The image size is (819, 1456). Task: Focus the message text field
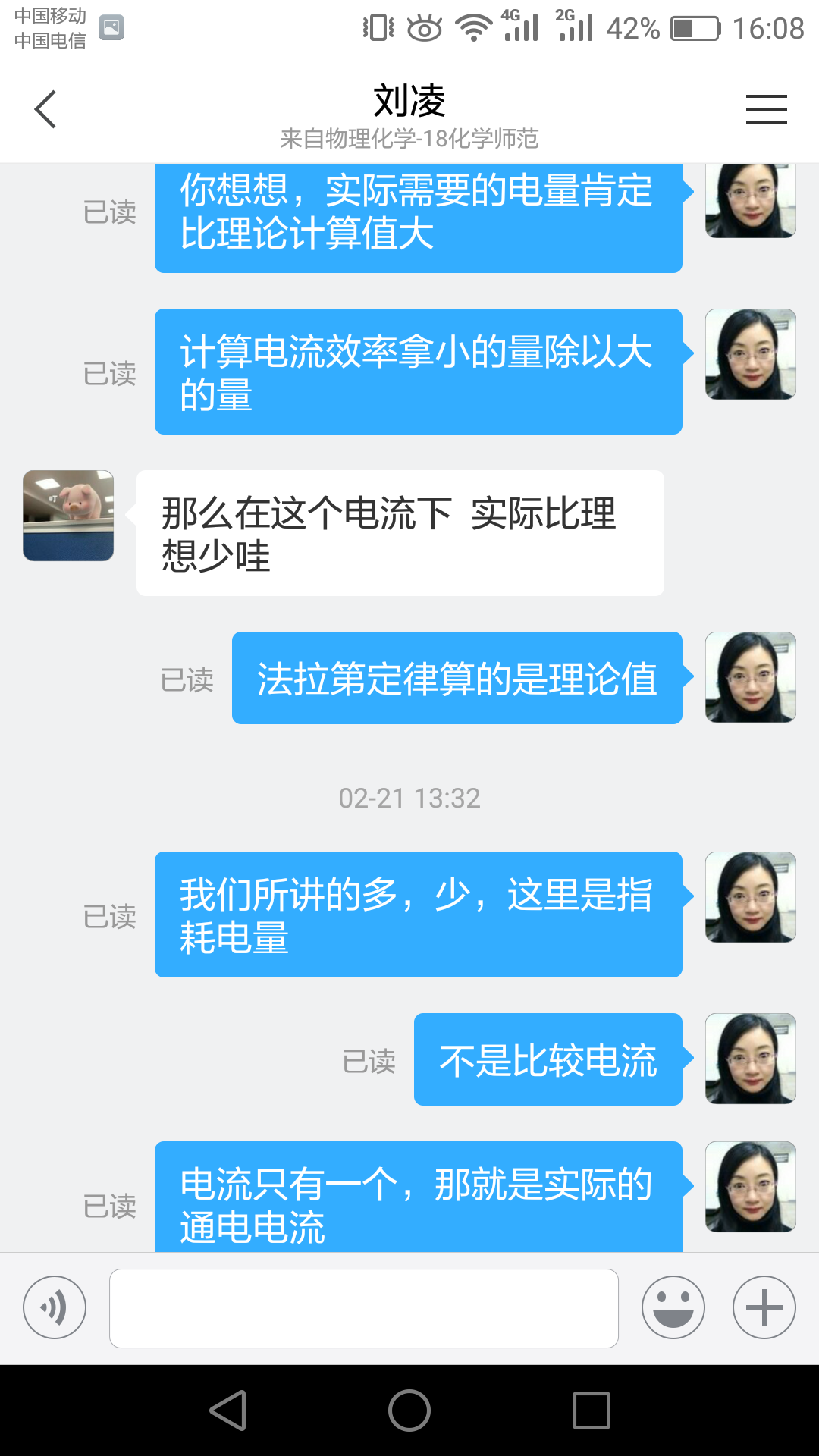coord(364,1307)
